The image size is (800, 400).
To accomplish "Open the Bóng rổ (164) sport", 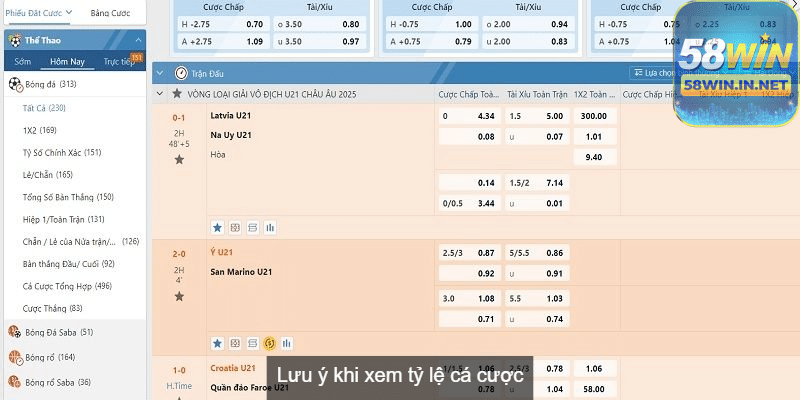I will pos(52,357).
